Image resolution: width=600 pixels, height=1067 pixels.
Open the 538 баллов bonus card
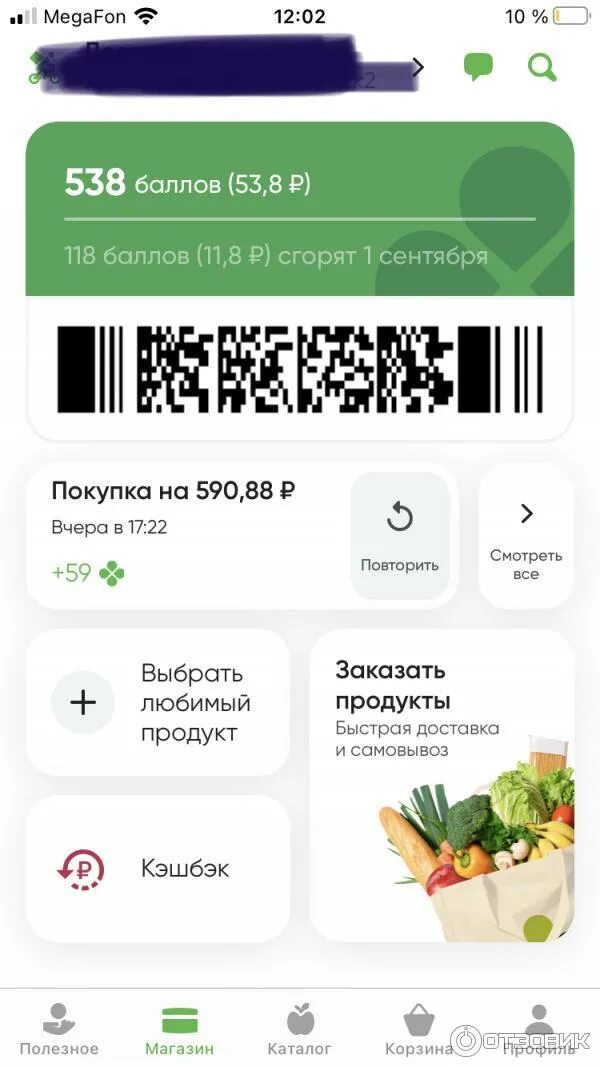coord(299,209)
